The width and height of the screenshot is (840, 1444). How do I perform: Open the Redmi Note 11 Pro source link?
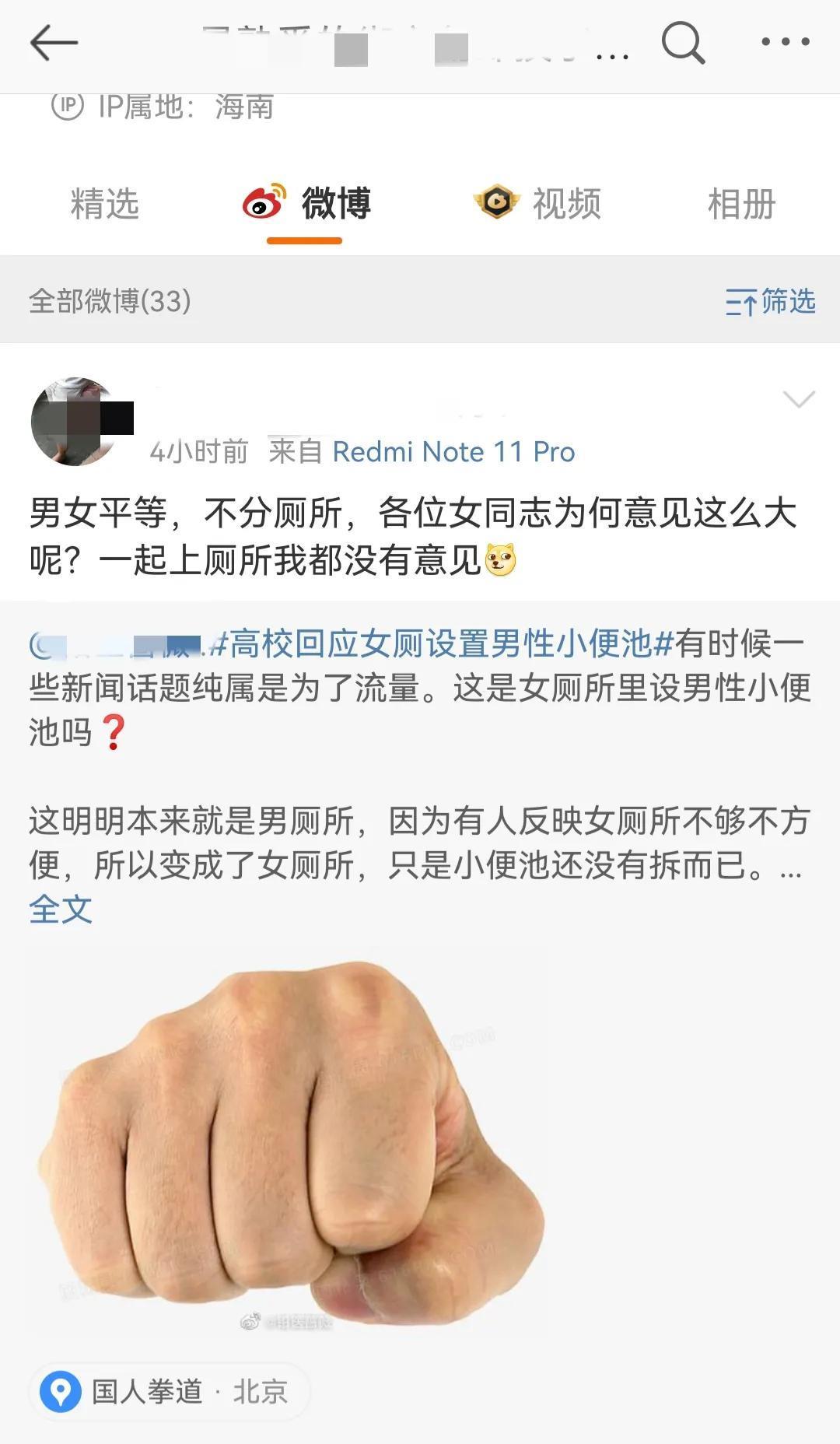point(453,451)
